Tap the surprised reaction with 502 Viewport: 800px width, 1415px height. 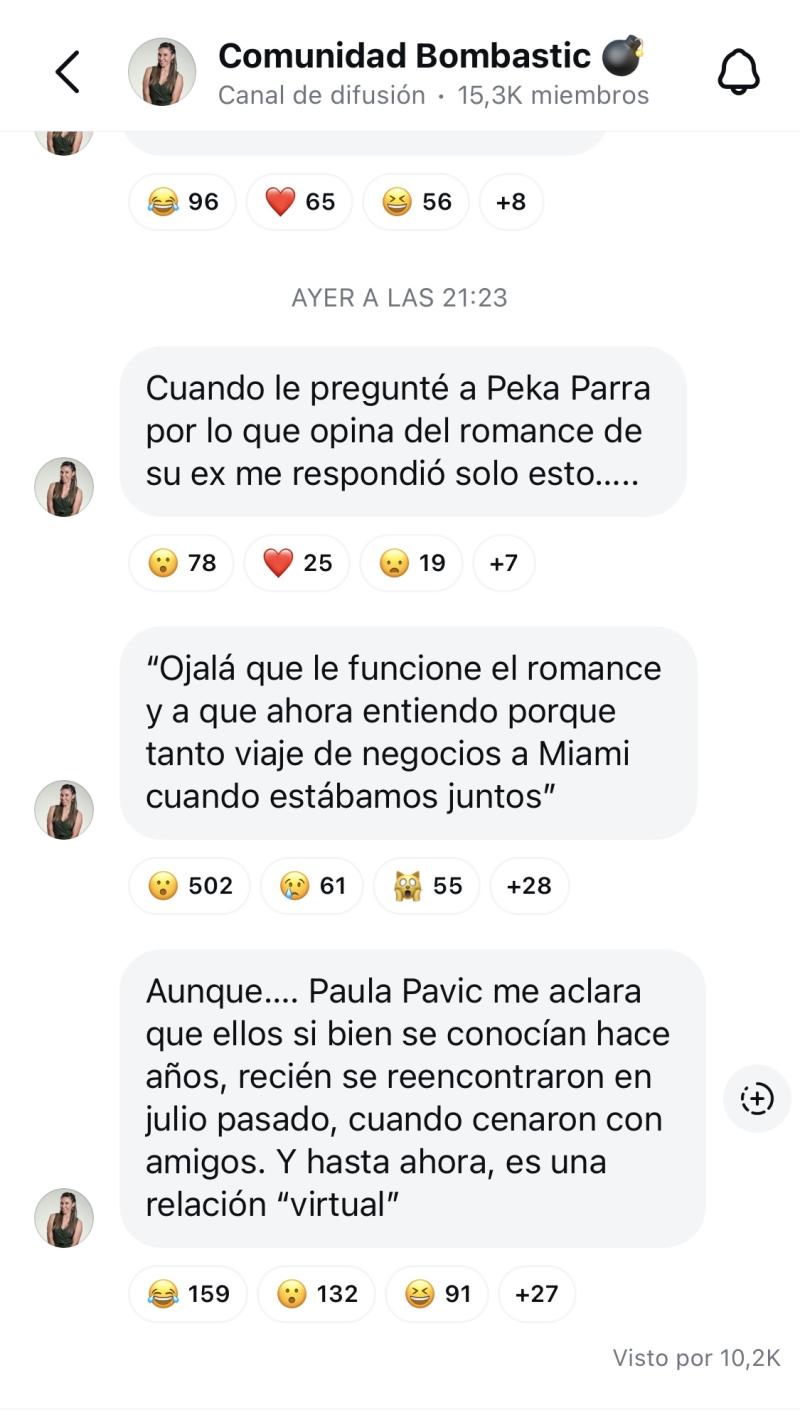[189, 886]
